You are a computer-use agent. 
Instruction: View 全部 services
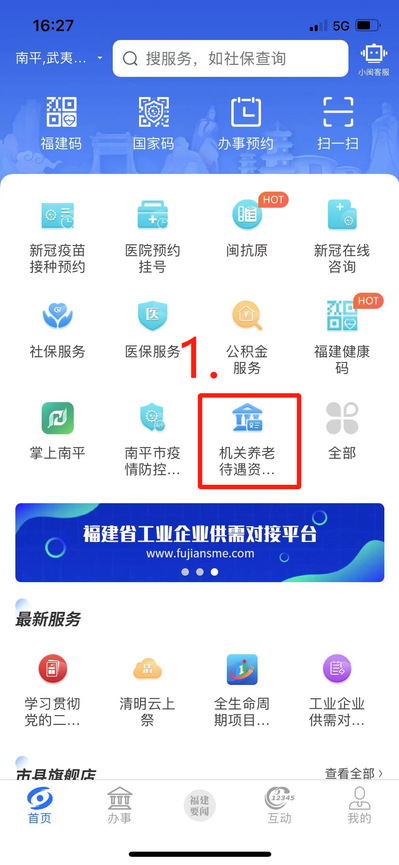click(x=342, y=431)
